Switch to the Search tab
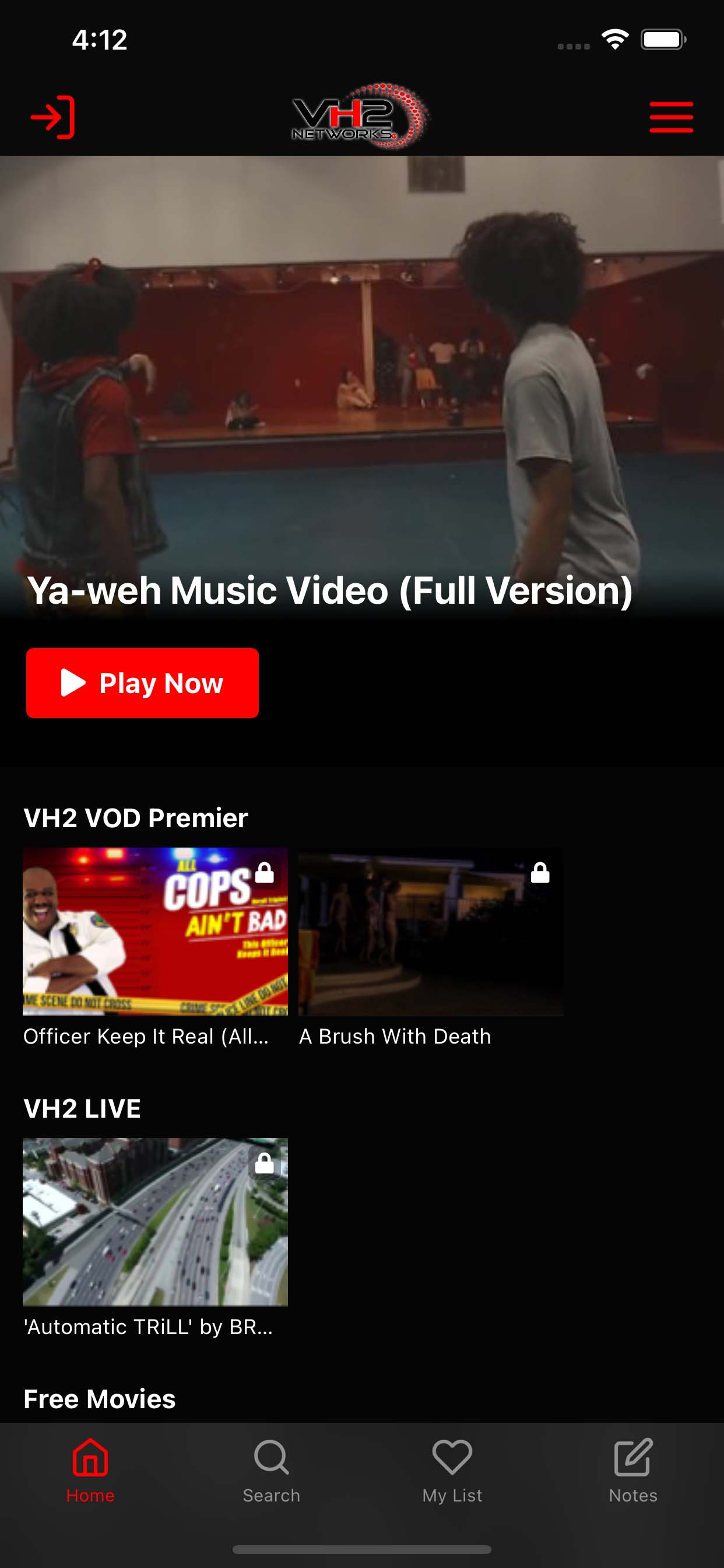This screenshot has height=1568, width=724. point(271,1471)
